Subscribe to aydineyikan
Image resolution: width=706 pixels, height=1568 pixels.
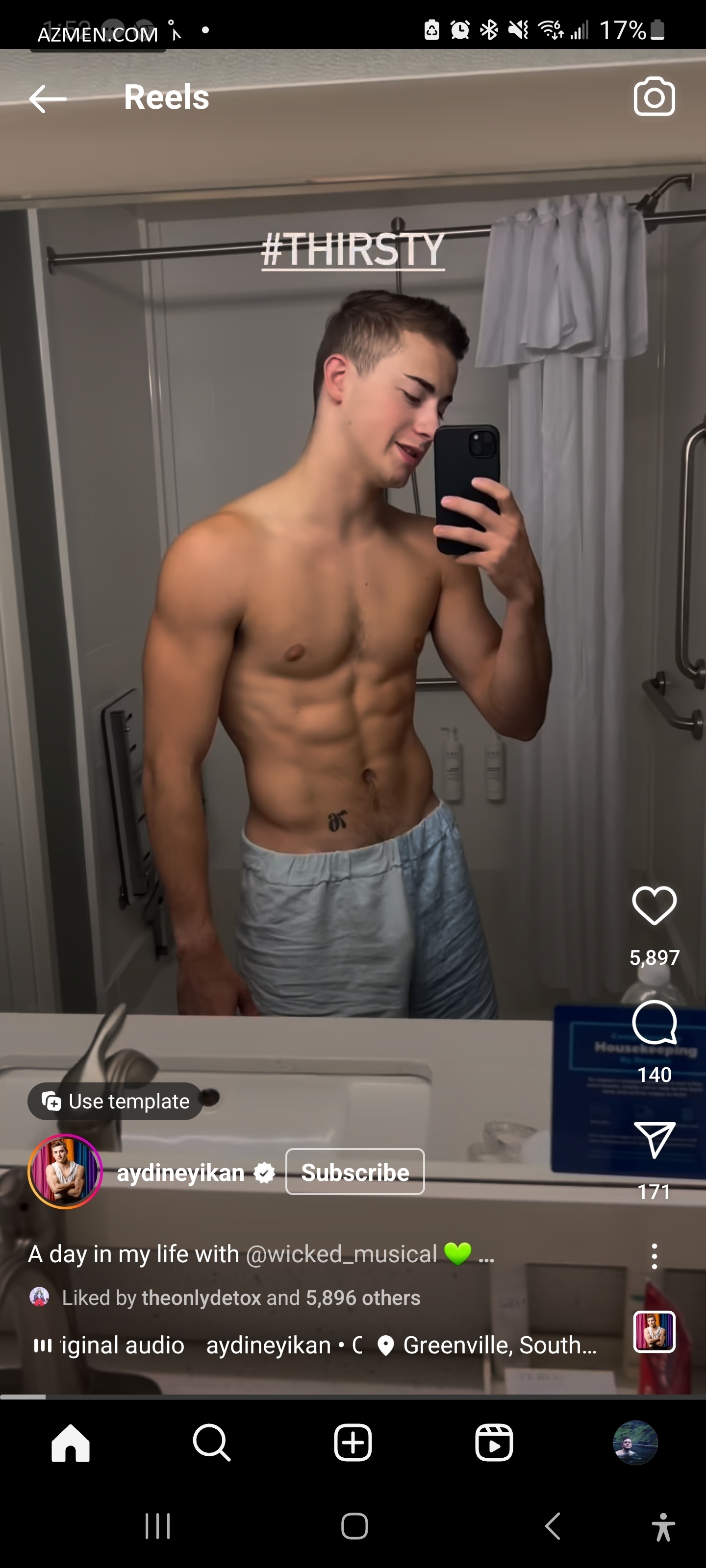click(354, 1172)
